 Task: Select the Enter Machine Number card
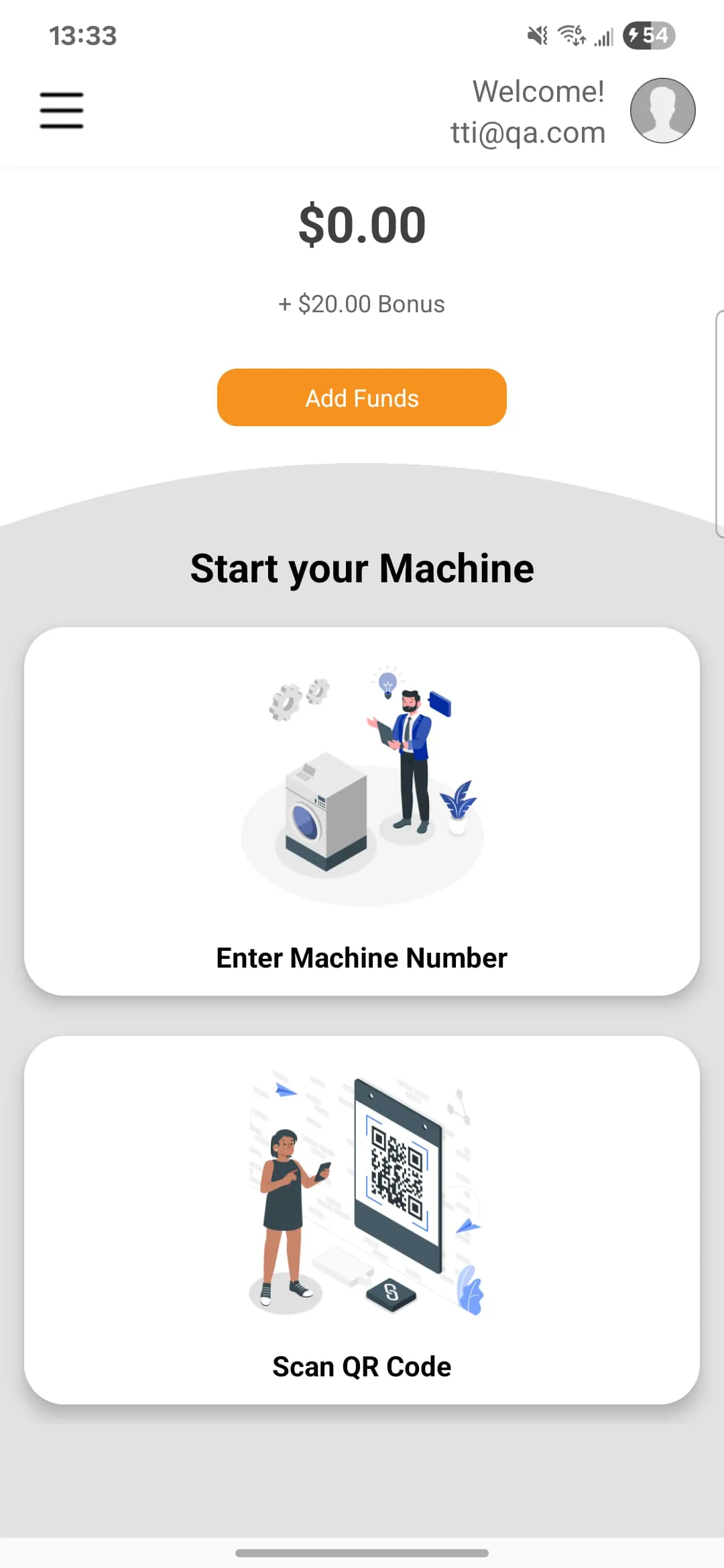click(362, 811)
